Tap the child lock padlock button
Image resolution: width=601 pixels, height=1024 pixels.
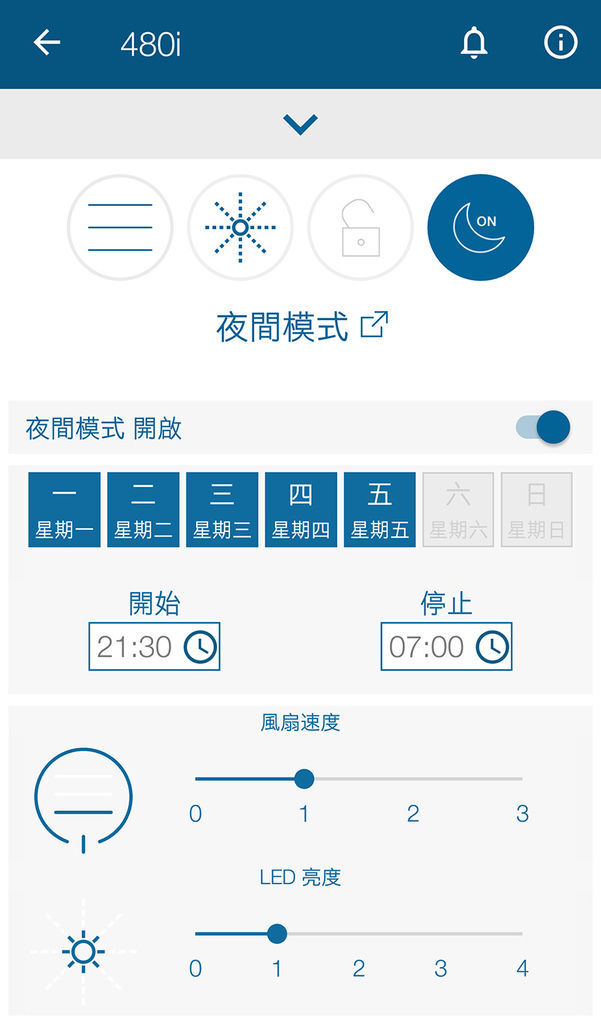click(361, 227)
